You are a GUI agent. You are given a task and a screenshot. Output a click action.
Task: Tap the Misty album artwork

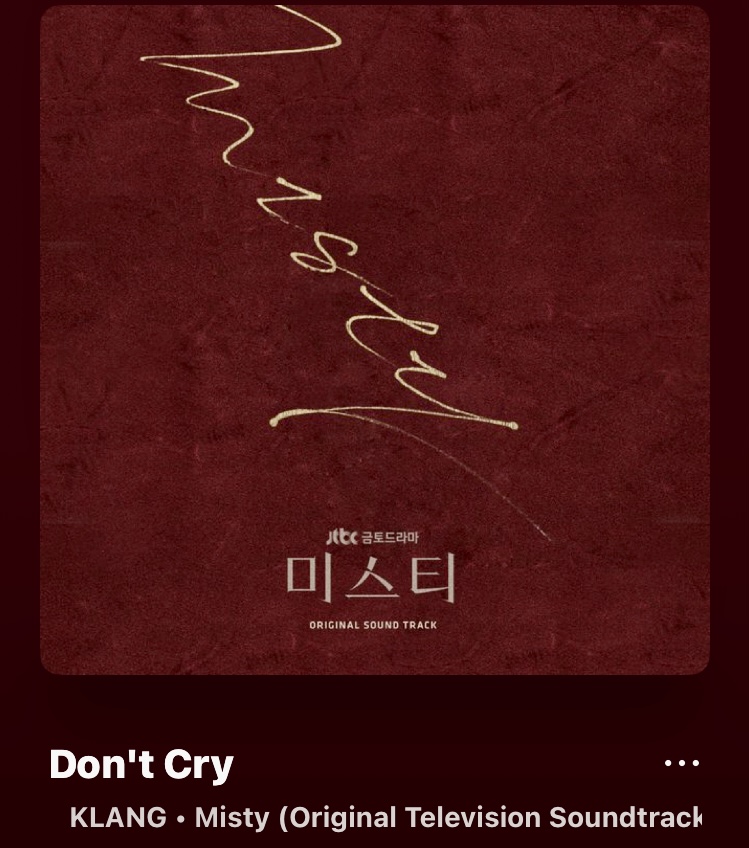375,340
